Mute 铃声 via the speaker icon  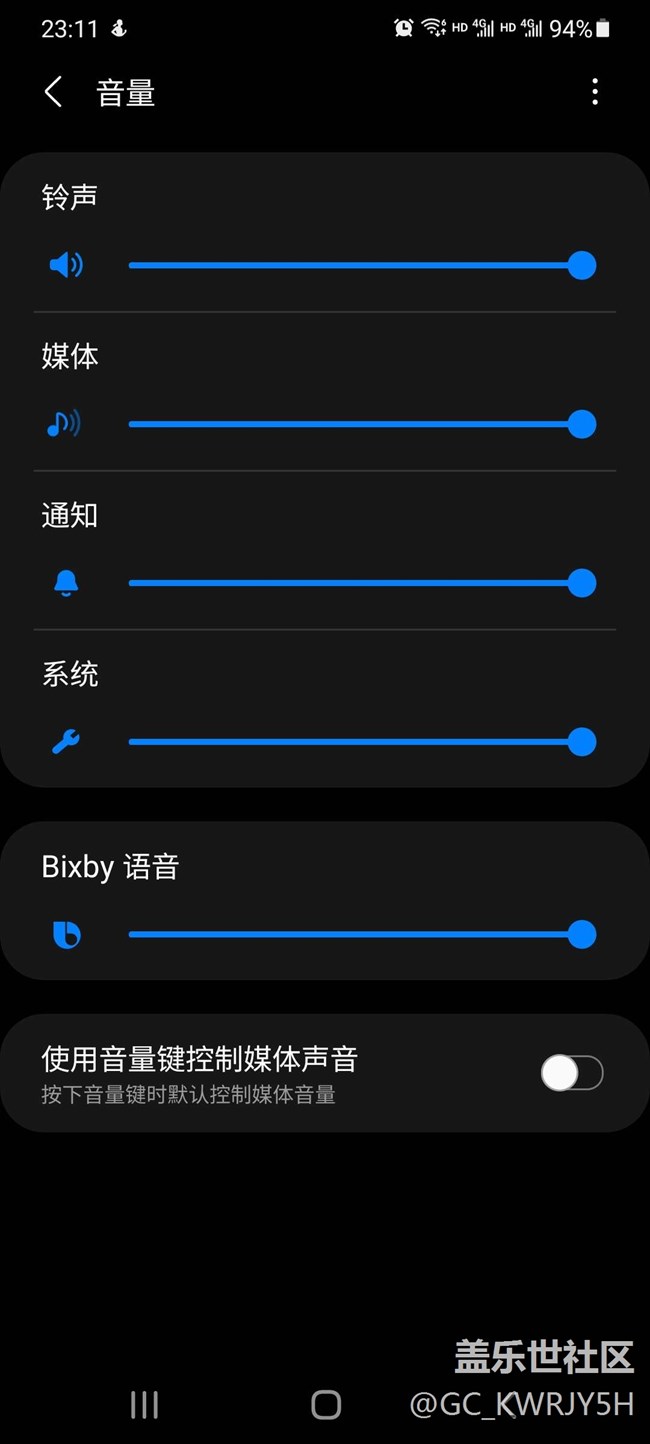click(66, 265)
